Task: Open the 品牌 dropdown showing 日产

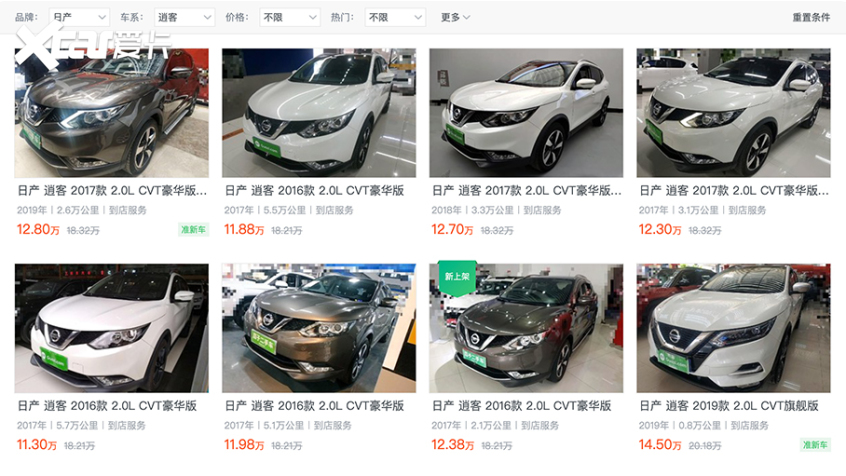Action: click(78, 17)
